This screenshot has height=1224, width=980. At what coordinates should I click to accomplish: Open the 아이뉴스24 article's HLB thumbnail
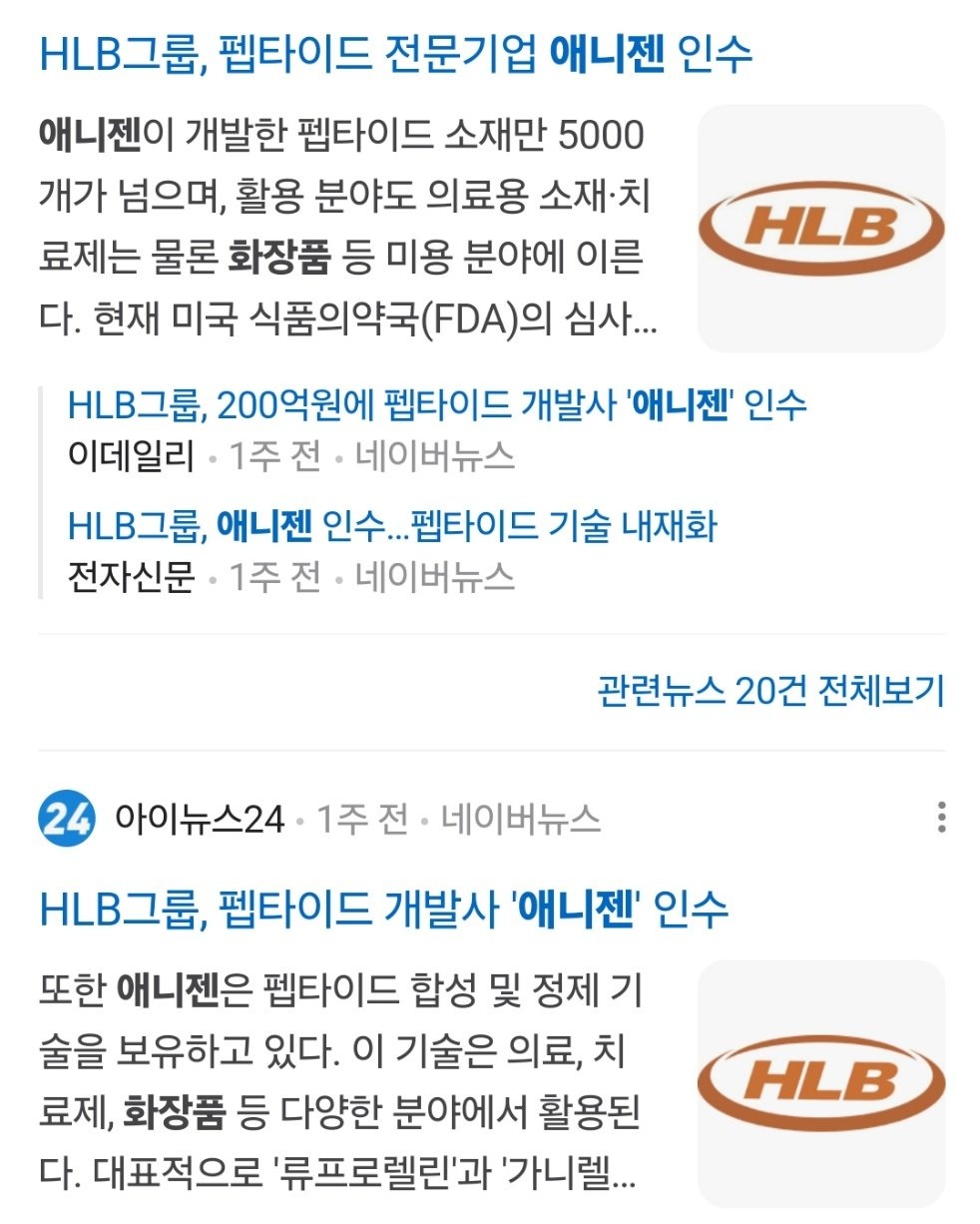pyautogui.click(x=820, y=1083)
